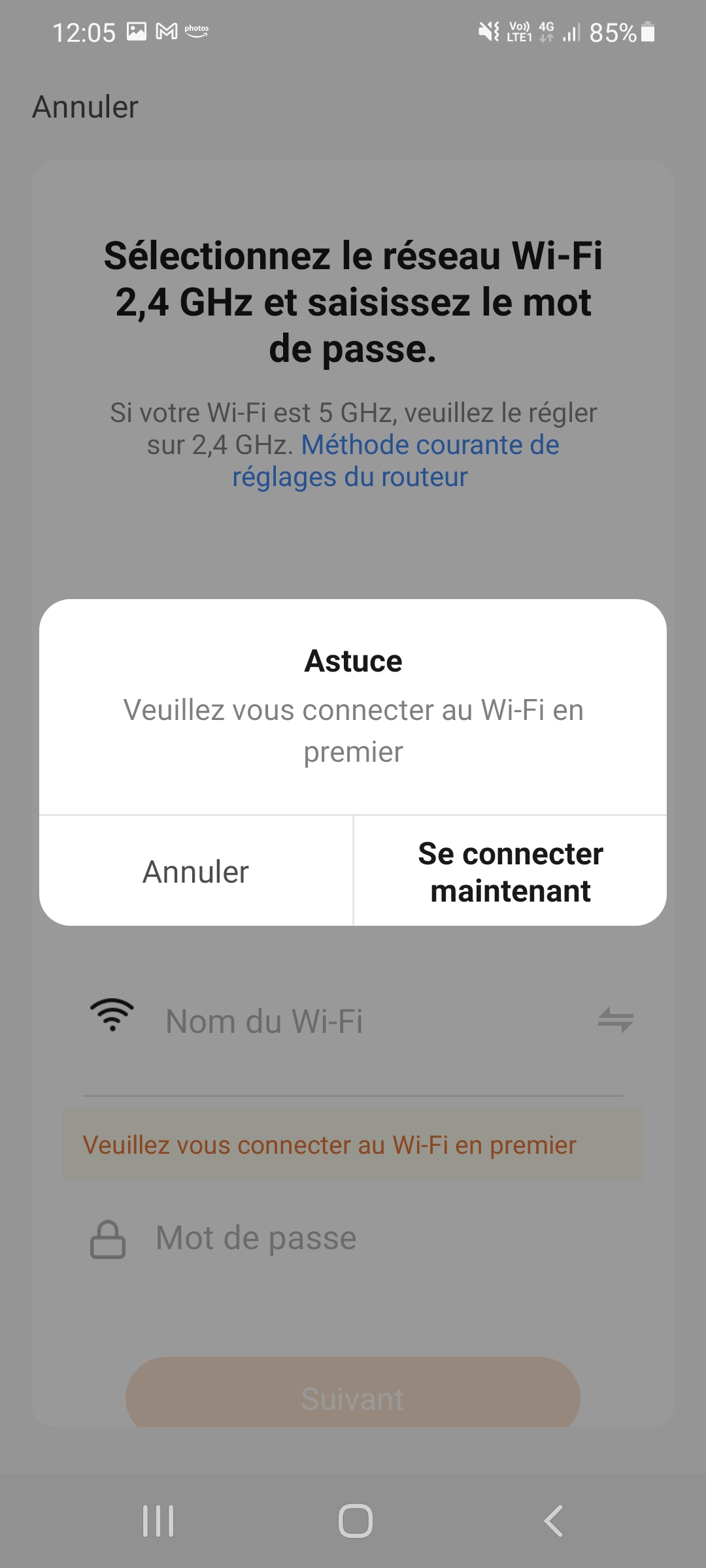
Task: Go back with the system back button
Action: [x=553, y=1520]
